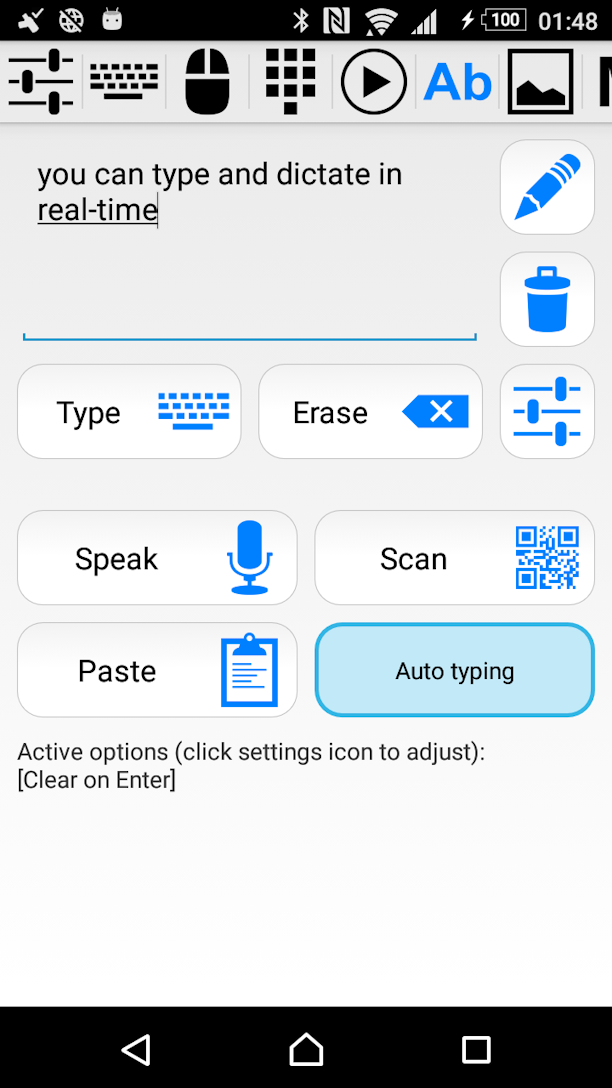612x1088 pixels.
Task: Open recent apps from navigation bar
Action: coord(476,1049)
